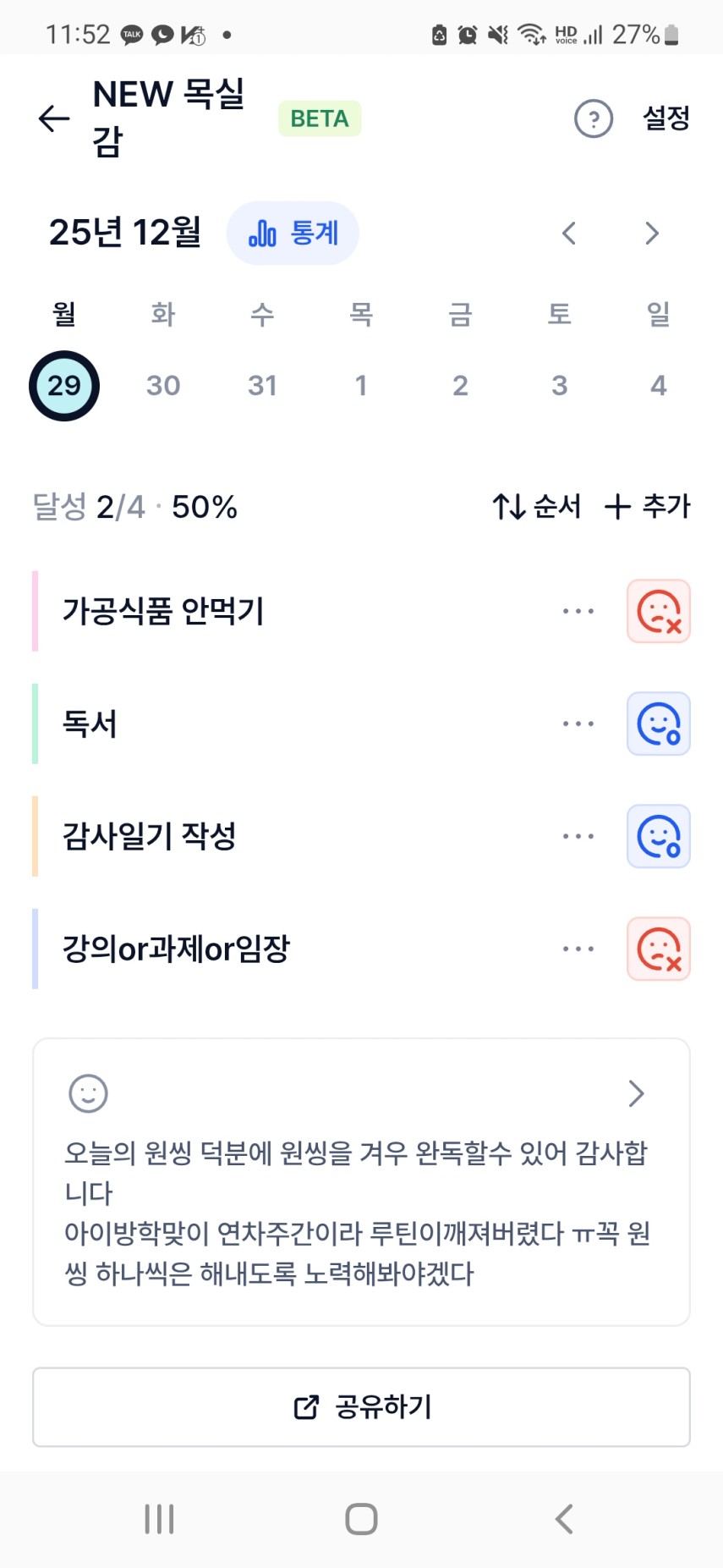The width and height of the screenshot is (723, 1568).
Task: Toggle the status face for 독서
Action: (x=658, y=723)
